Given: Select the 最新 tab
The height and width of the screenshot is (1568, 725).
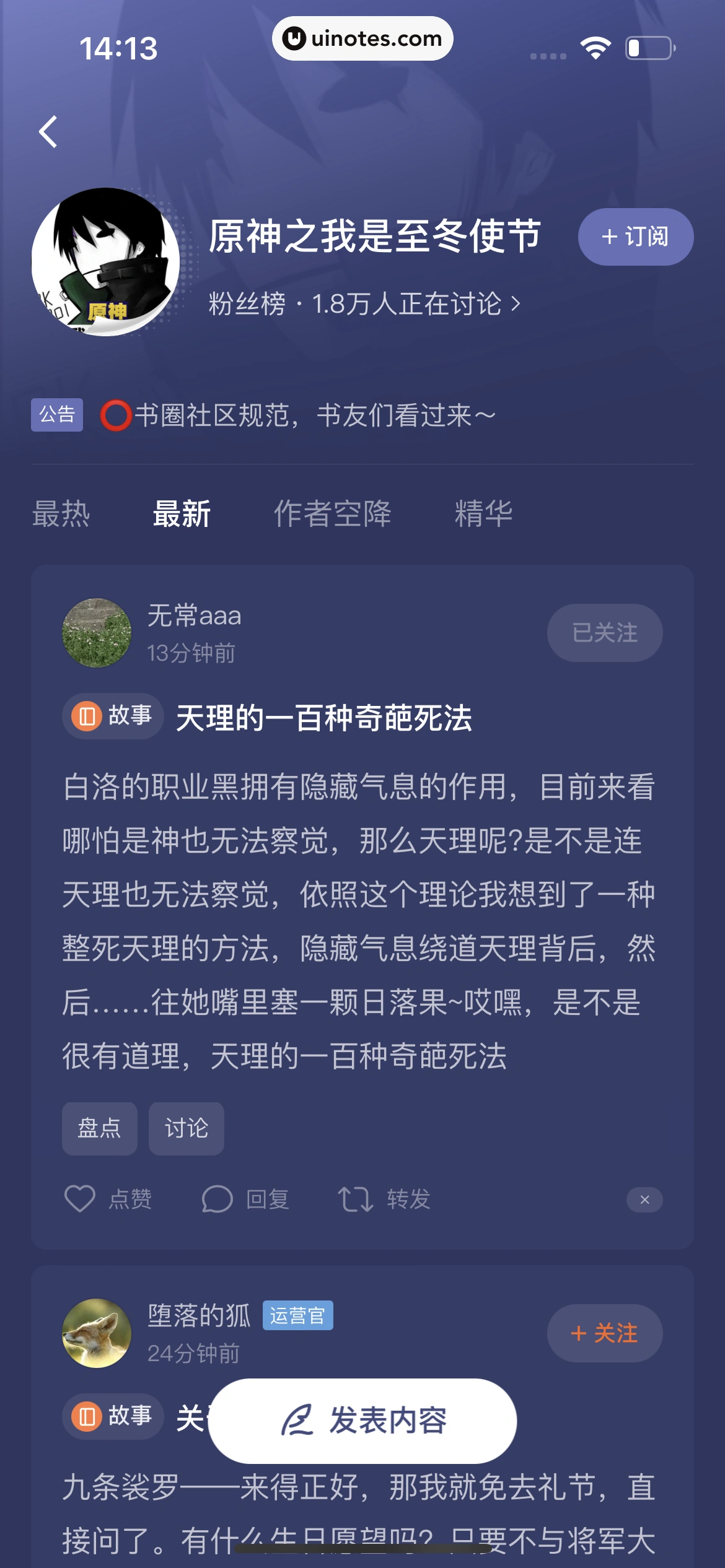Looking at the screenshot, I should point(182,514).
